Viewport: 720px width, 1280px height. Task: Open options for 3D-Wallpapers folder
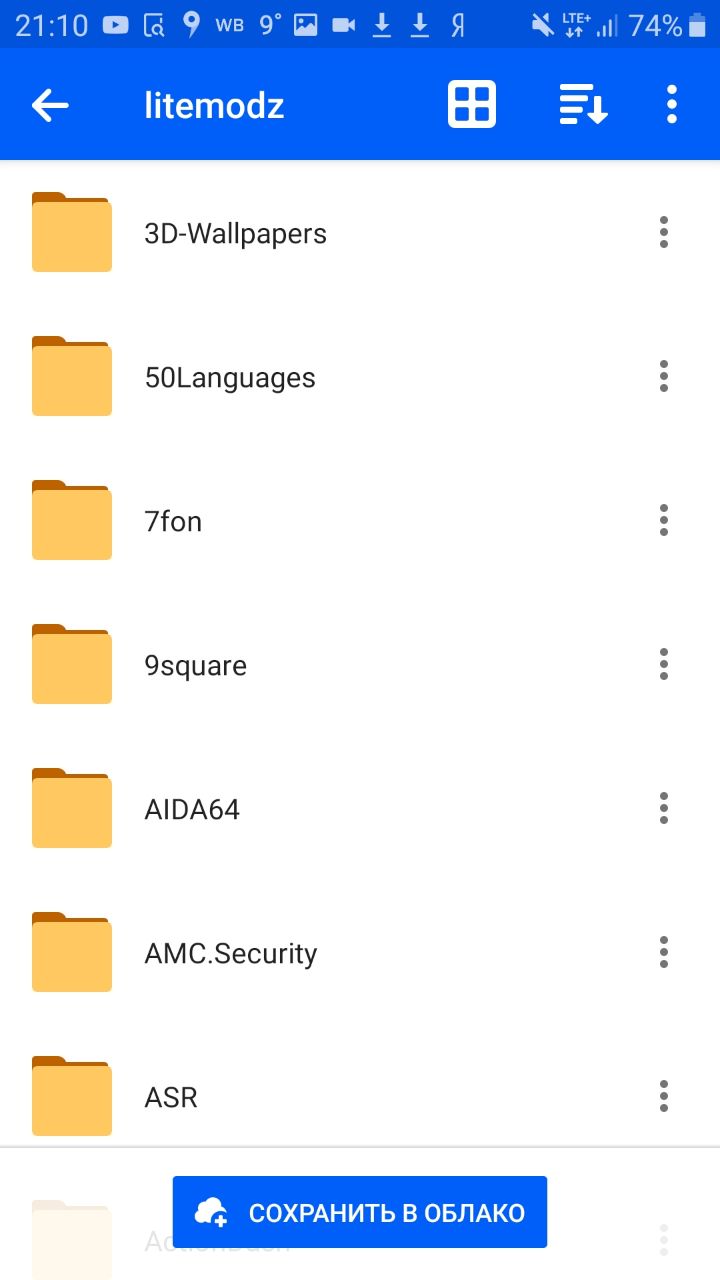click(x=663, y=232)
